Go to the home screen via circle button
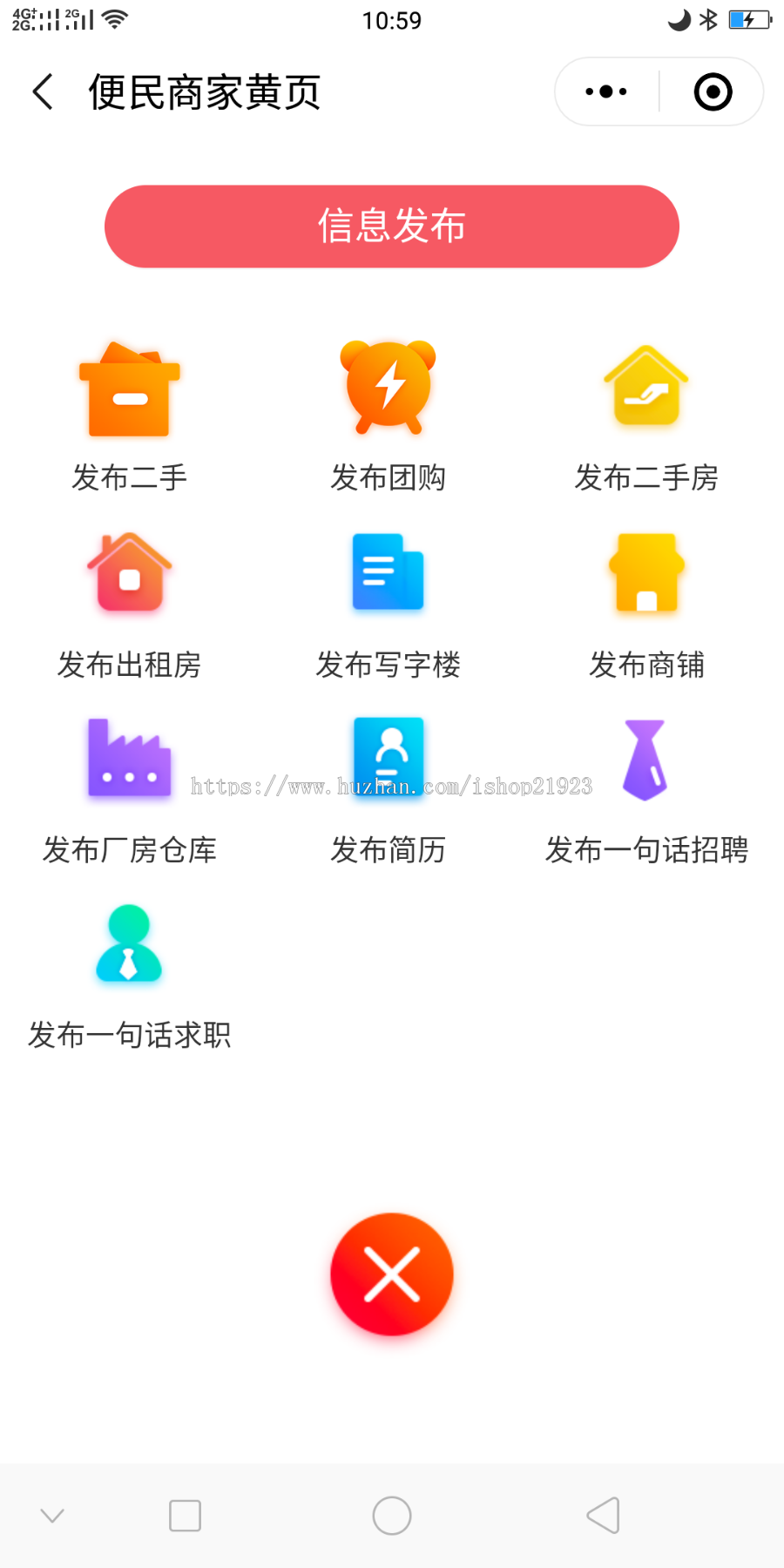This screenshot has height=1568, width=784. click(392, 1516)
